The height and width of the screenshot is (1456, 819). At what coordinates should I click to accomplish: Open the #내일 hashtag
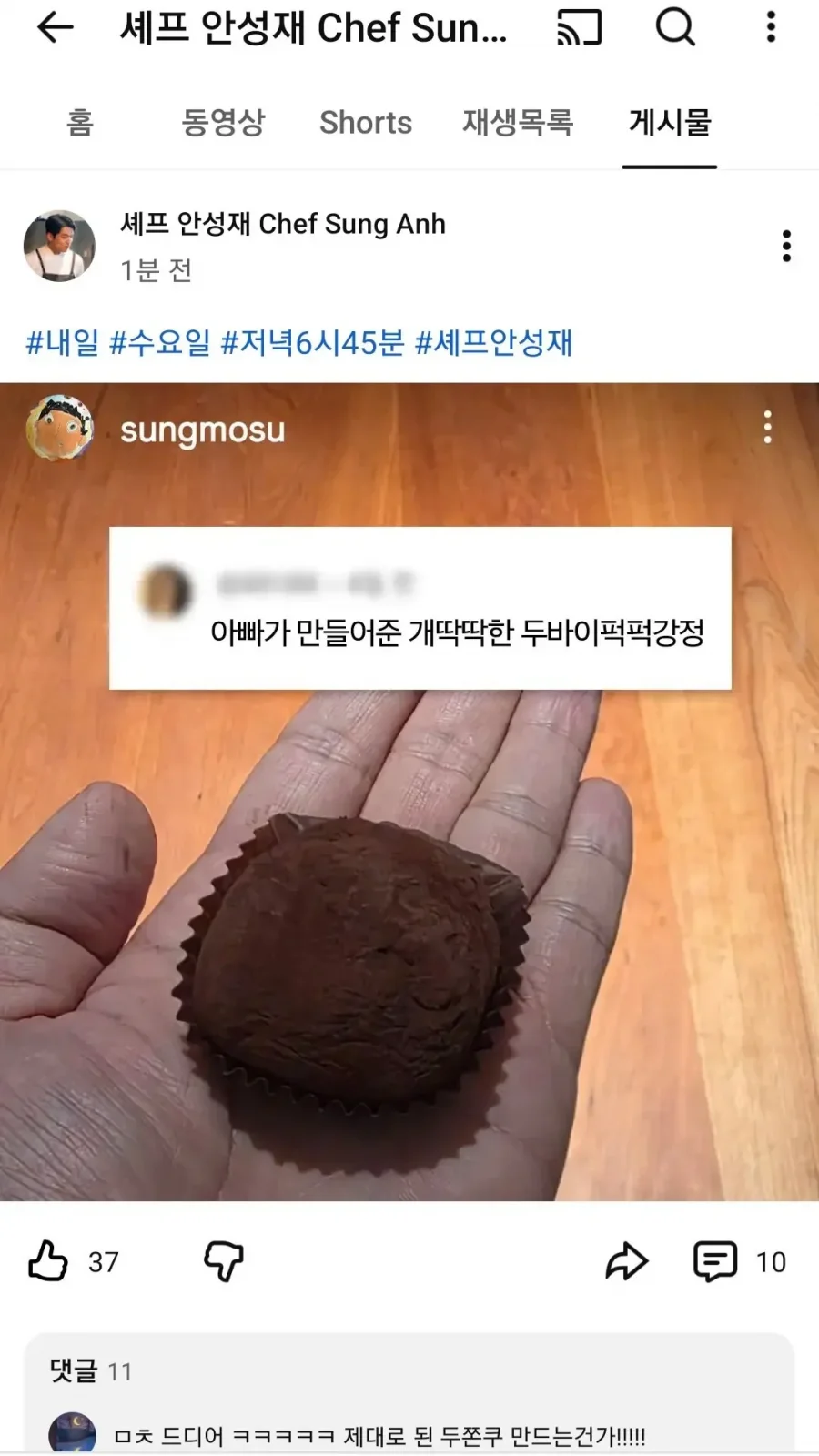(62, 343)
